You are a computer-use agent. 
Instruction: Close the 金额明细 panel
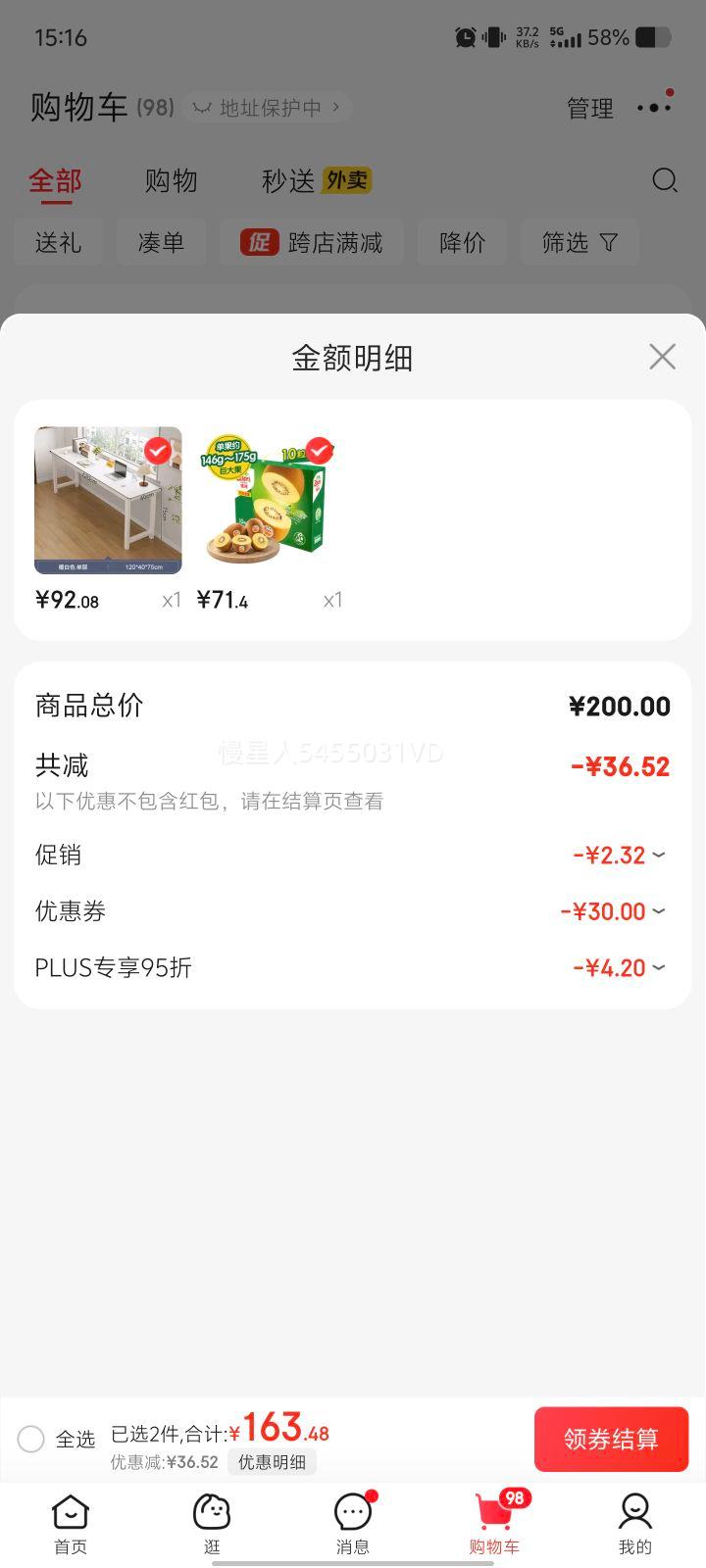click(662, 357)
